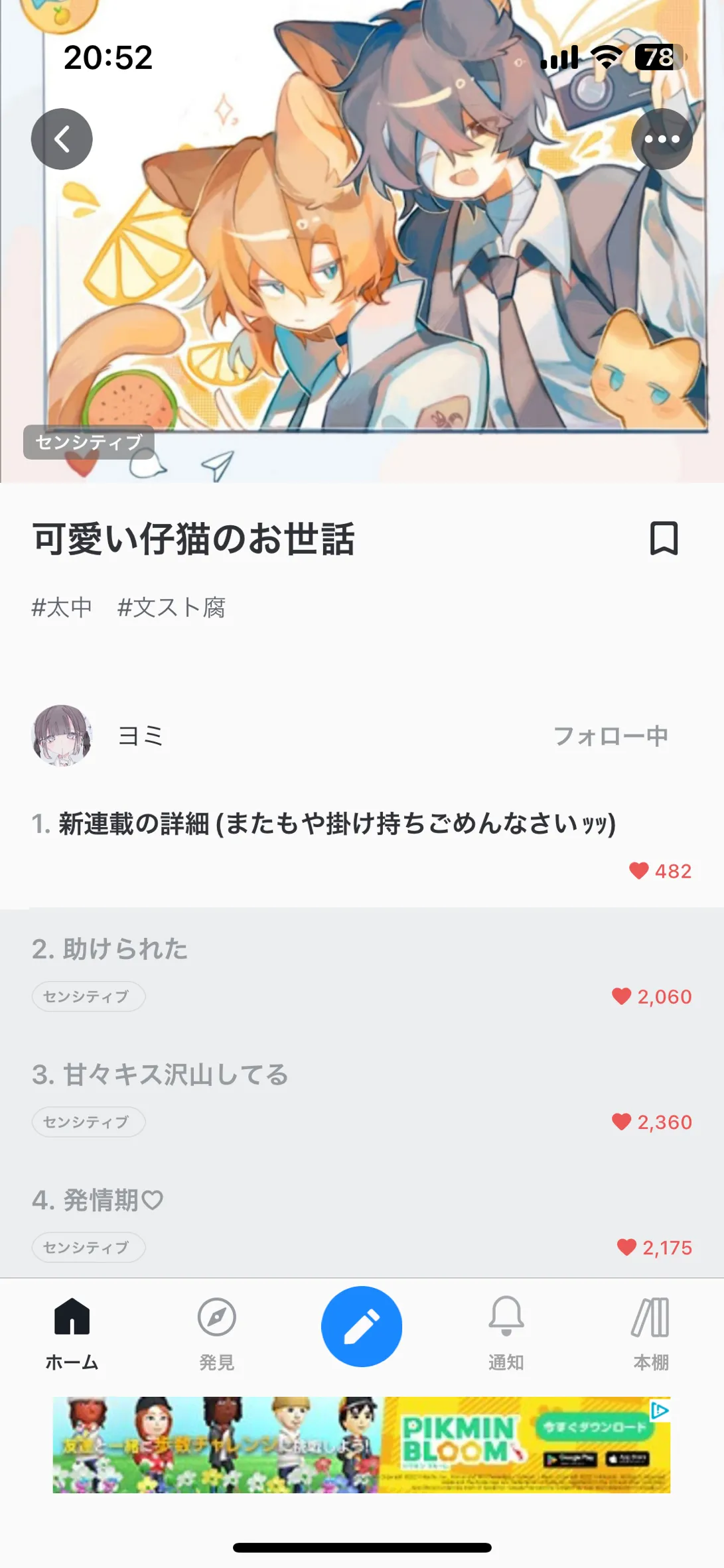
Task: Bookmark 可愛い仔猫のお世話
Action: [x=664, y=538]
